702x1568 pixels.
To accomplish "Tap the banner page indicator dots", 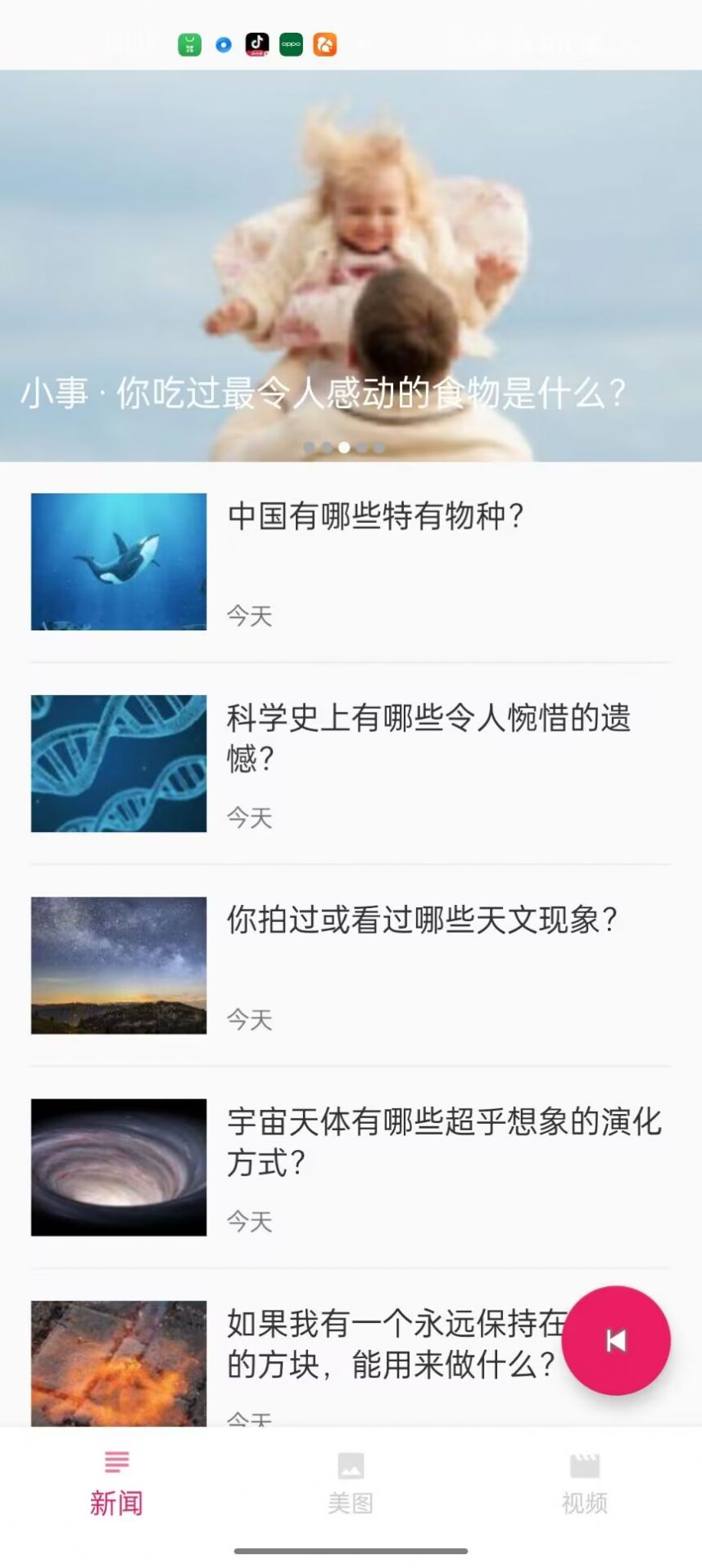I will pyautogui.click(x=344, y=448).
